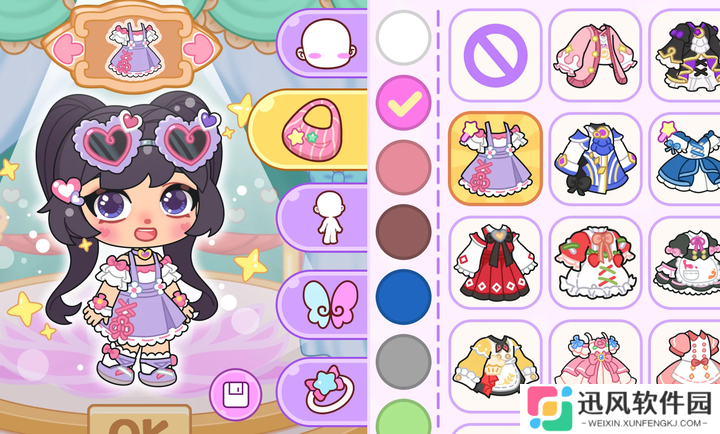720x434 pixels.
Task: Select the red and black heart dress
Action: pos(495,263)
